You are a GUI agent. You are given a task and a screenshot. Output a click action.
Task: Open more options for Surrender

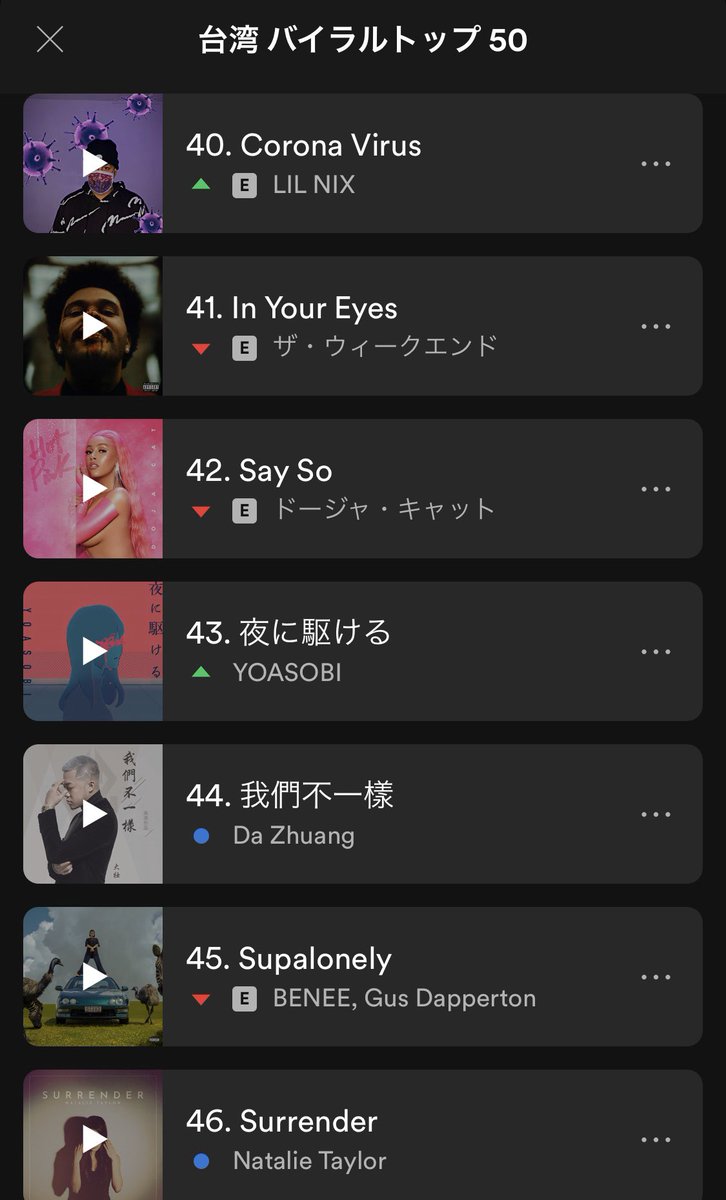point(655,1140)
